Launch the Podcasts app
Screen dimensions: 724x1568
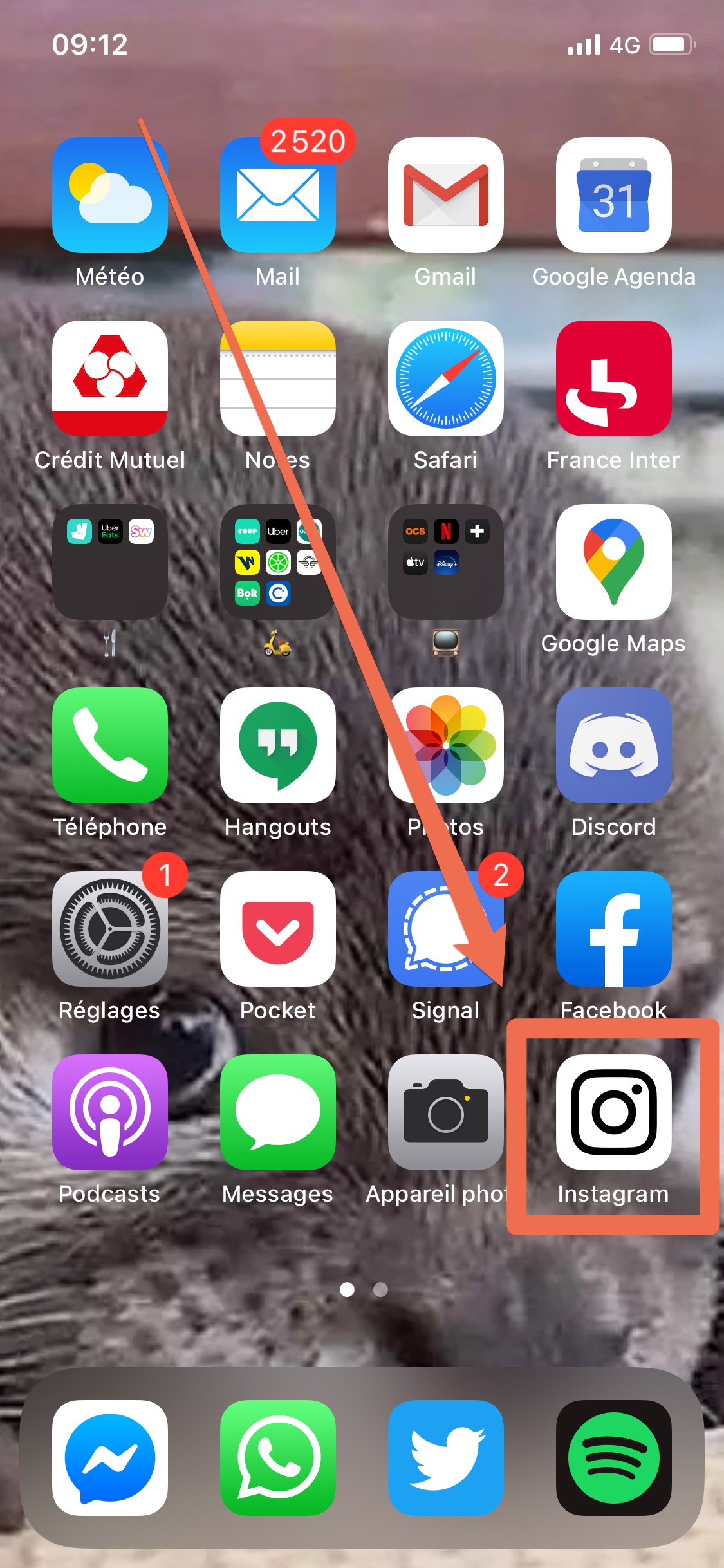110,1112
